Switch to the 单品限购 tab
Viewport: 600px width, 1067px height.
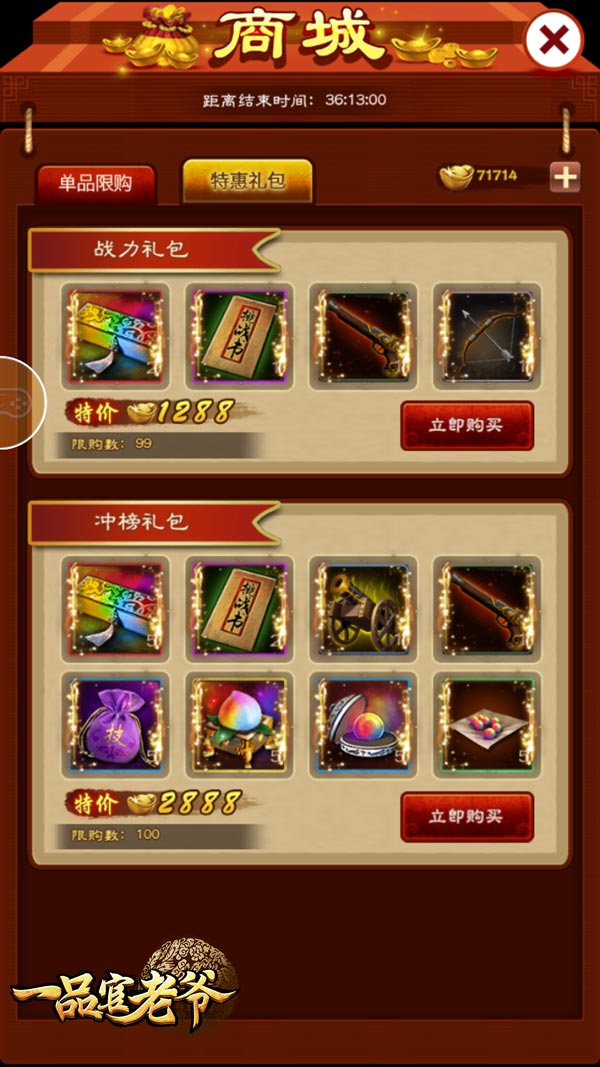pyautogui.click(x=95, y=183)
